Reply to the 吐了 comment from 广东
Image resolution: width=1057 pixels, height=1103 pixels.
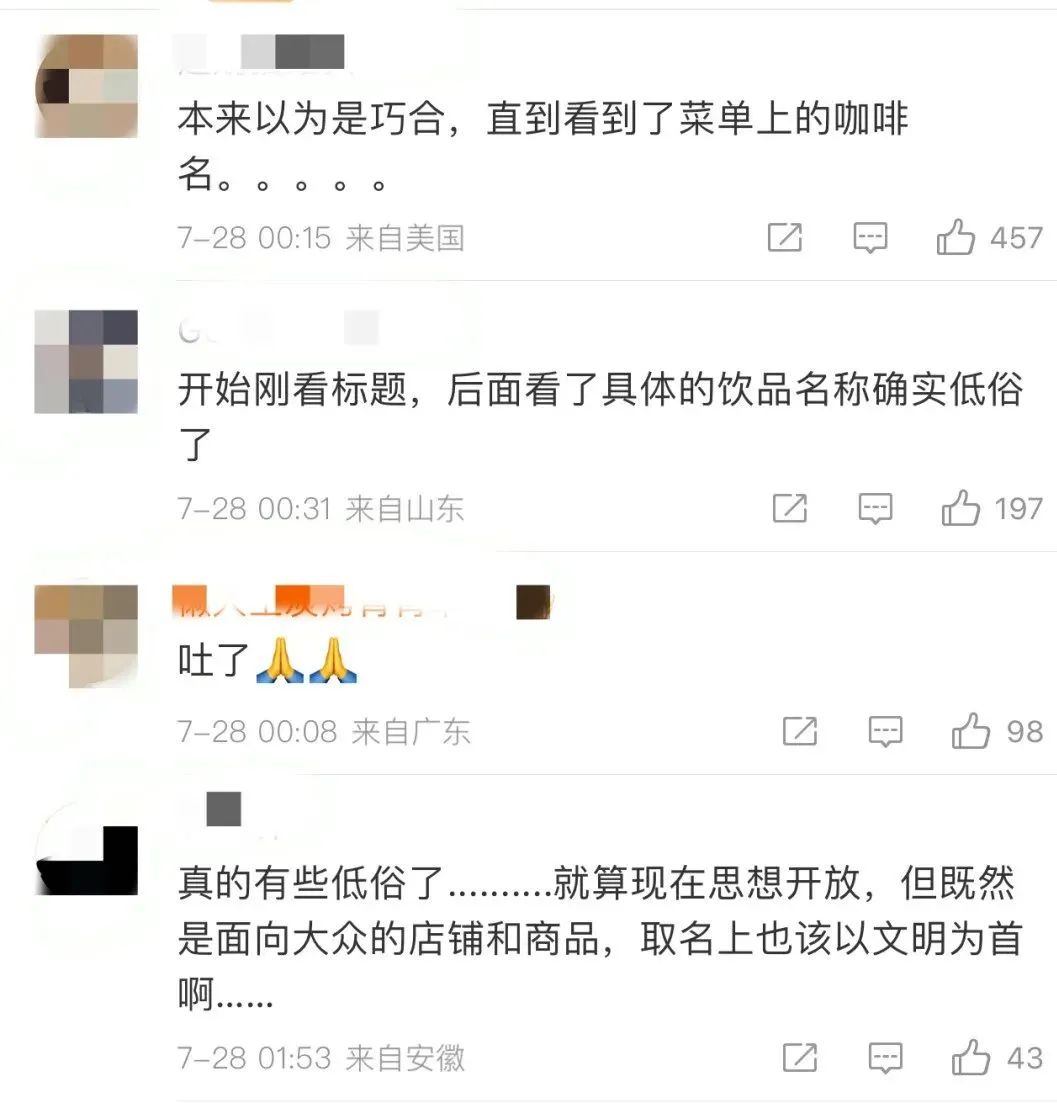click(886, 732)
